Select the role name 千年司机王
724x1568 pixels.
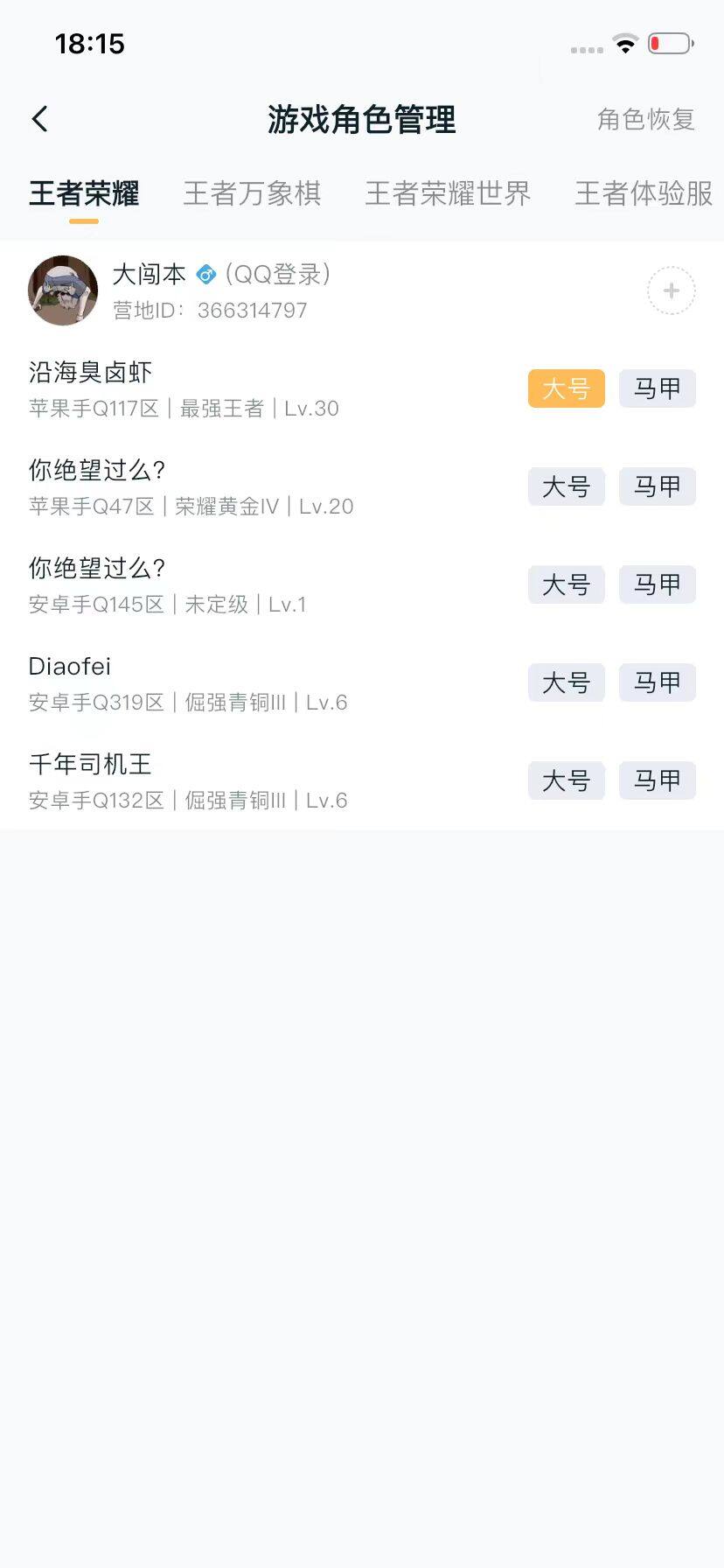tap(89, 763)
